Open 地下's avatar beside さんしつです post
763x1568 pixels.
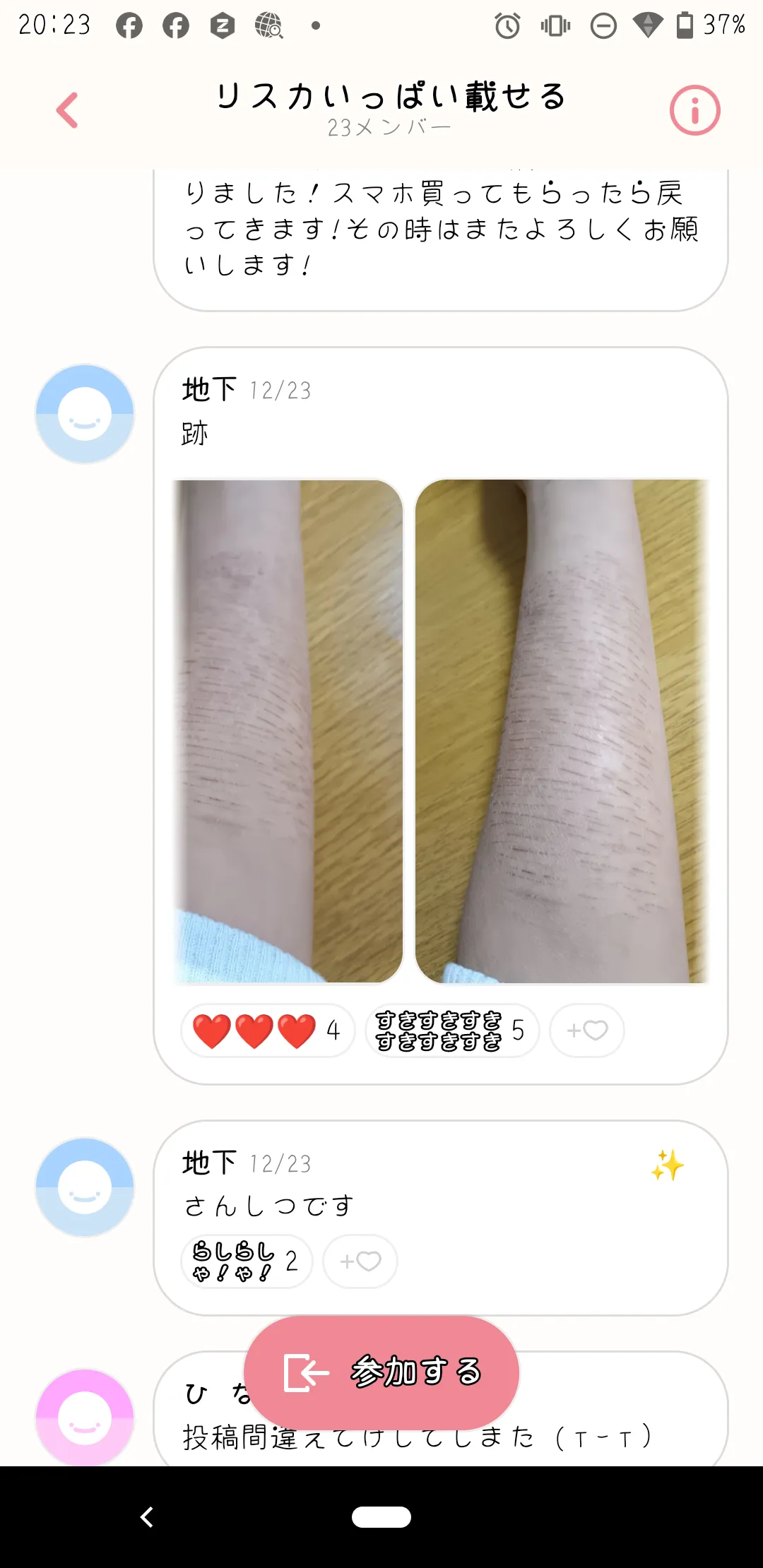point(85,1187)
